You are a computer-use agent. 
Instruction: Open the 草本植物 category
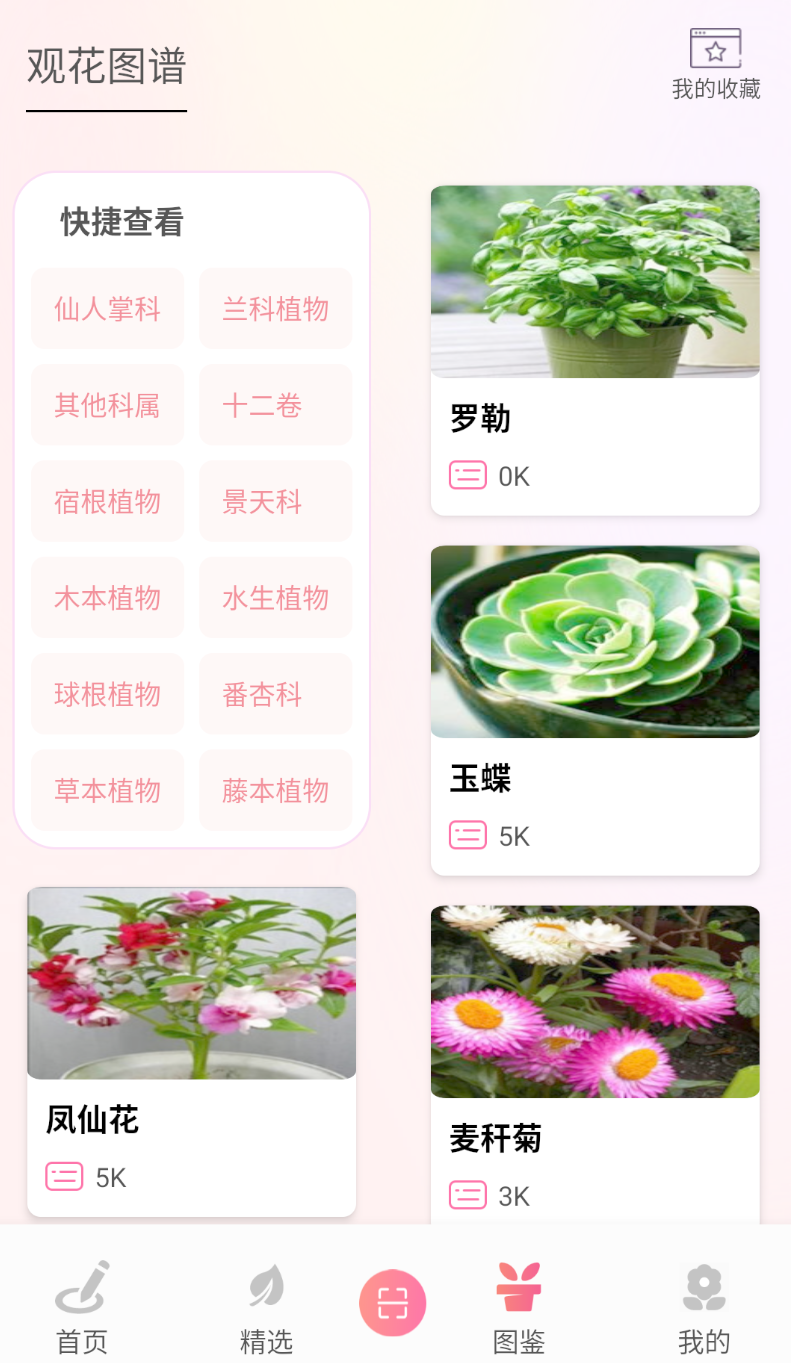click(x=107, y=790)
